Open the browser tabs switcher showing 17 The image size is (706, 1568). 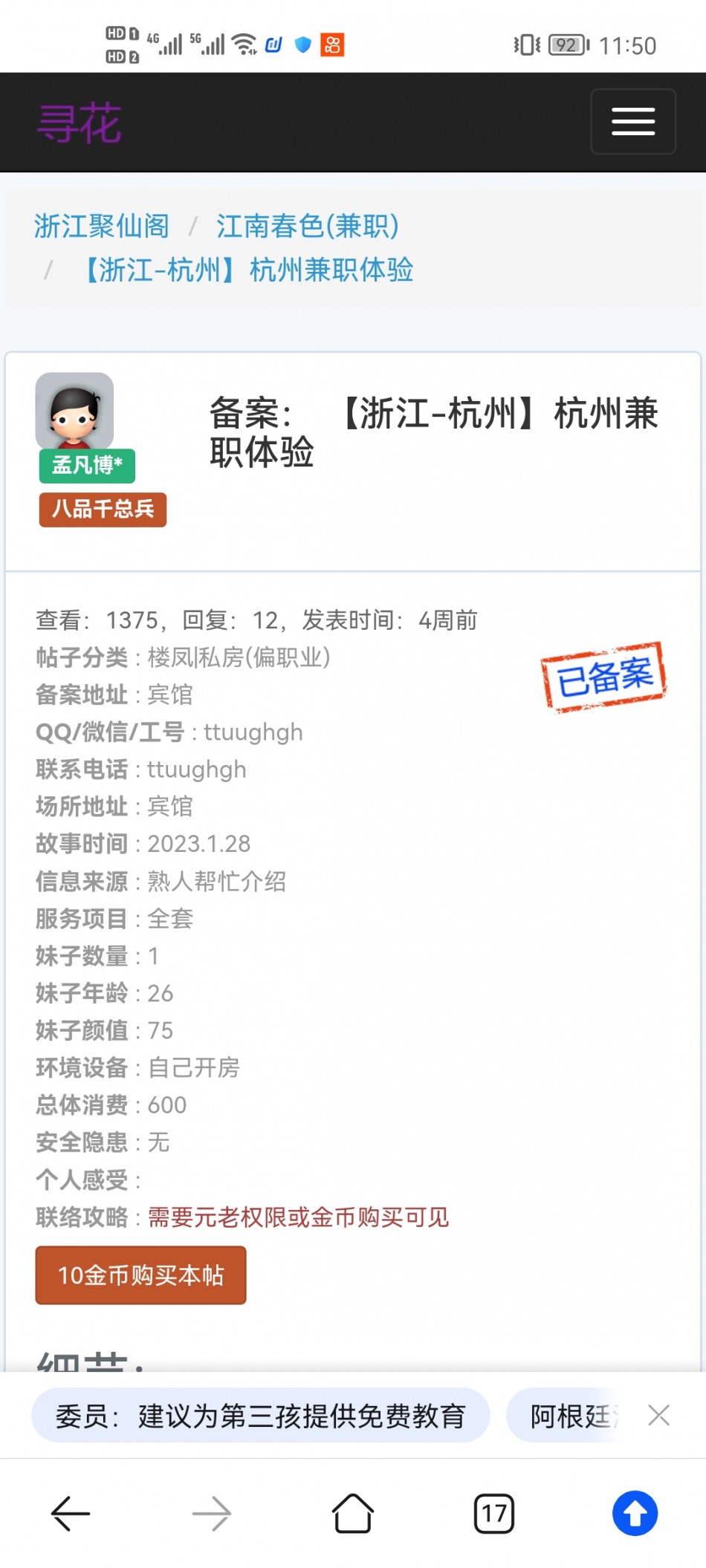coord(494,1513)
